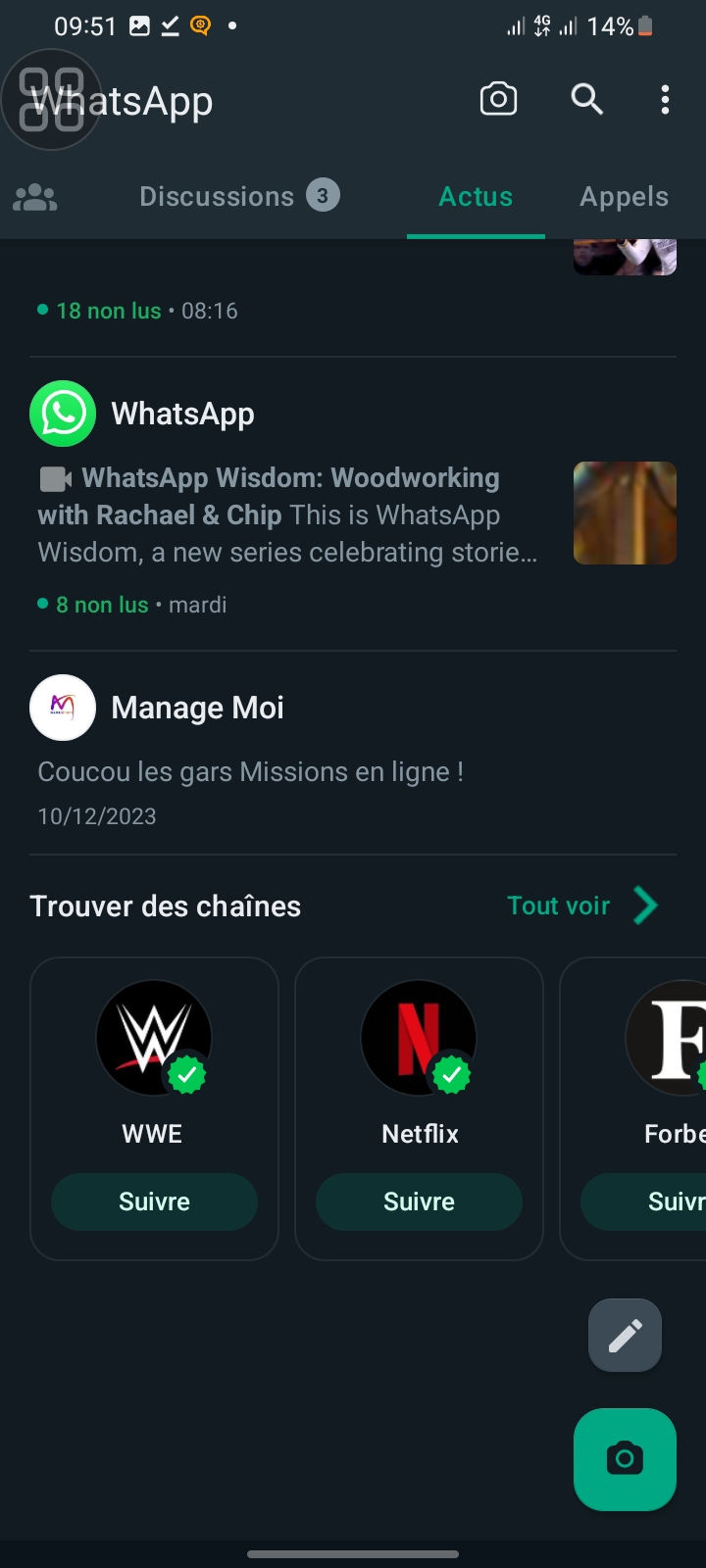Add a photo status with the green camera
The height and width of the screenshot is (1568, 706).
point(625,1459)
